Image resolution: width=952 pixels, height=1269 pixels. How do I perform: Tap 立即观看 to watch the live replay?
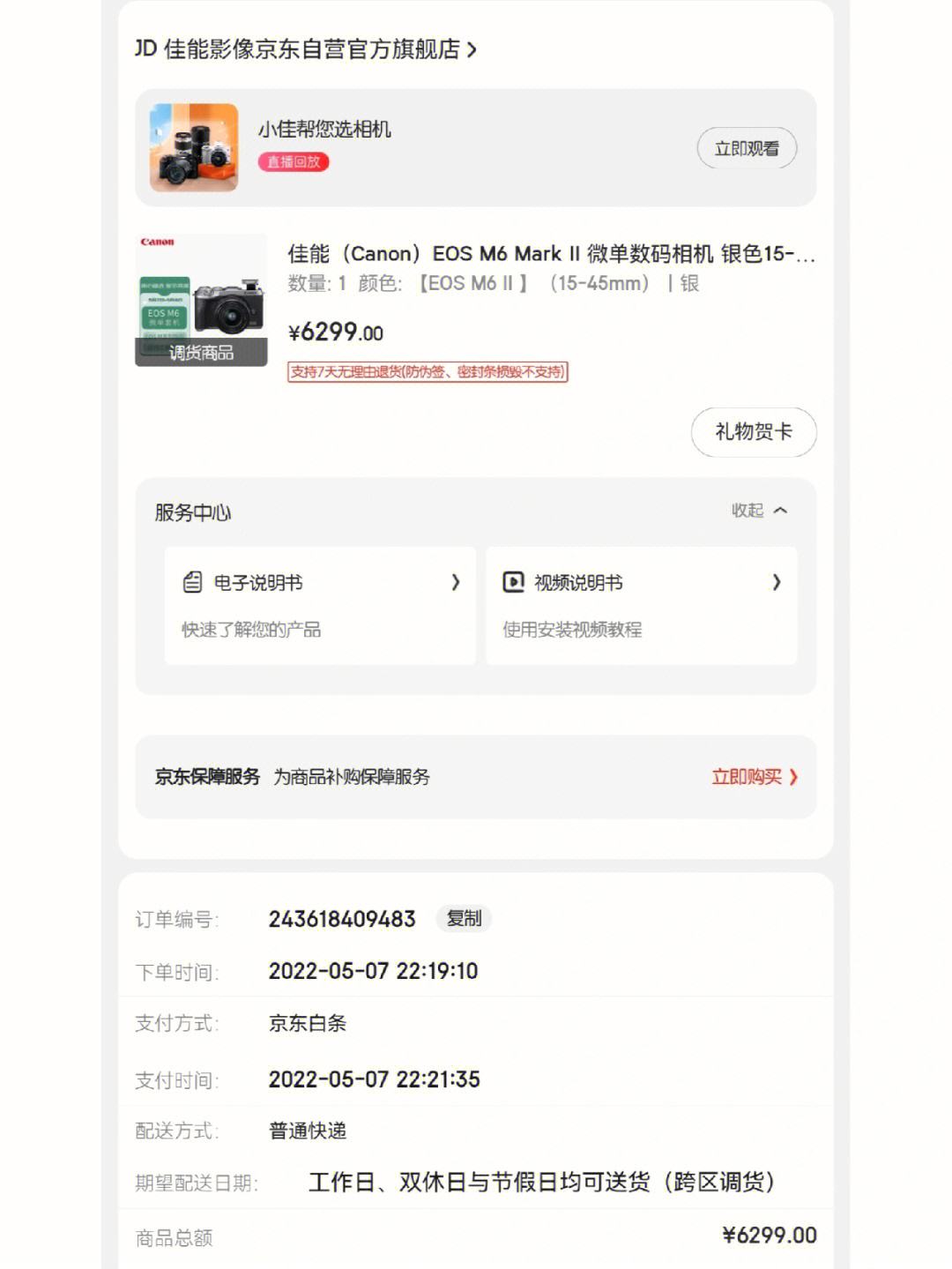pyautogui.click(x=747, y=149)
